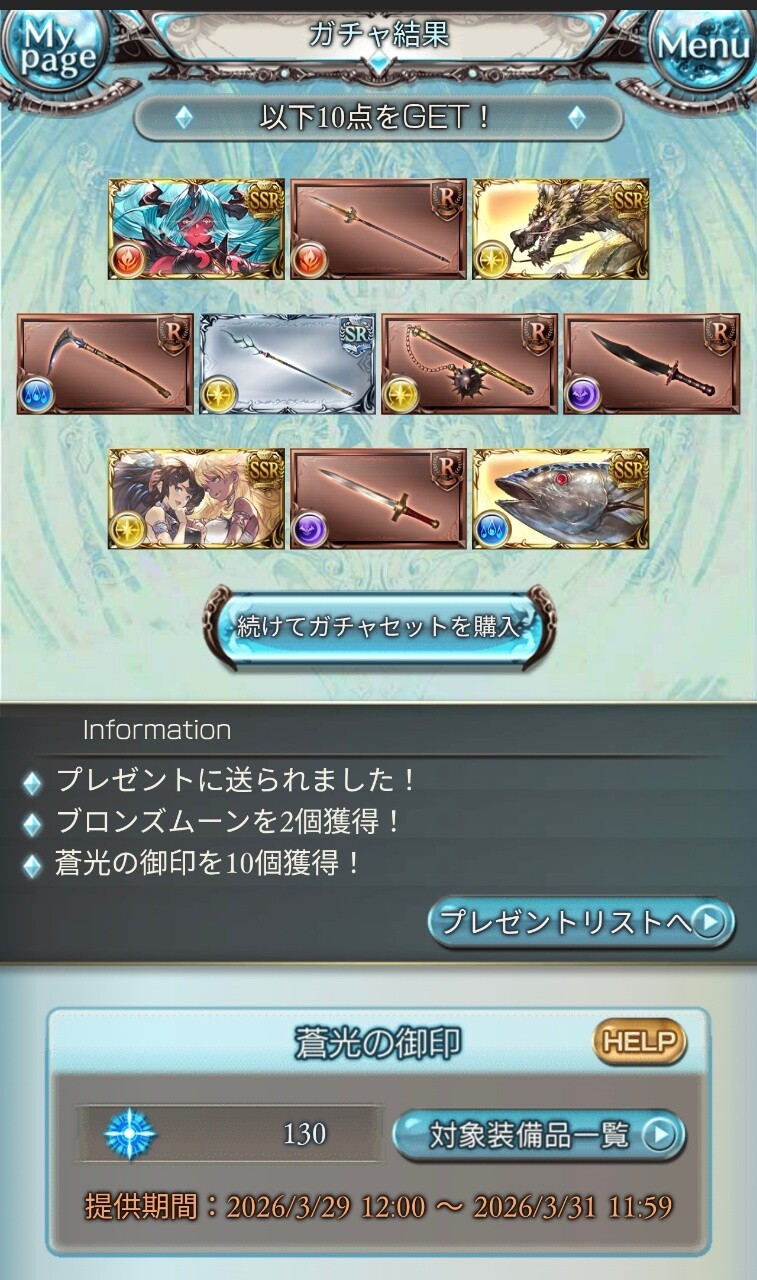Open the R fire spear weapon tile

(378, 229)
